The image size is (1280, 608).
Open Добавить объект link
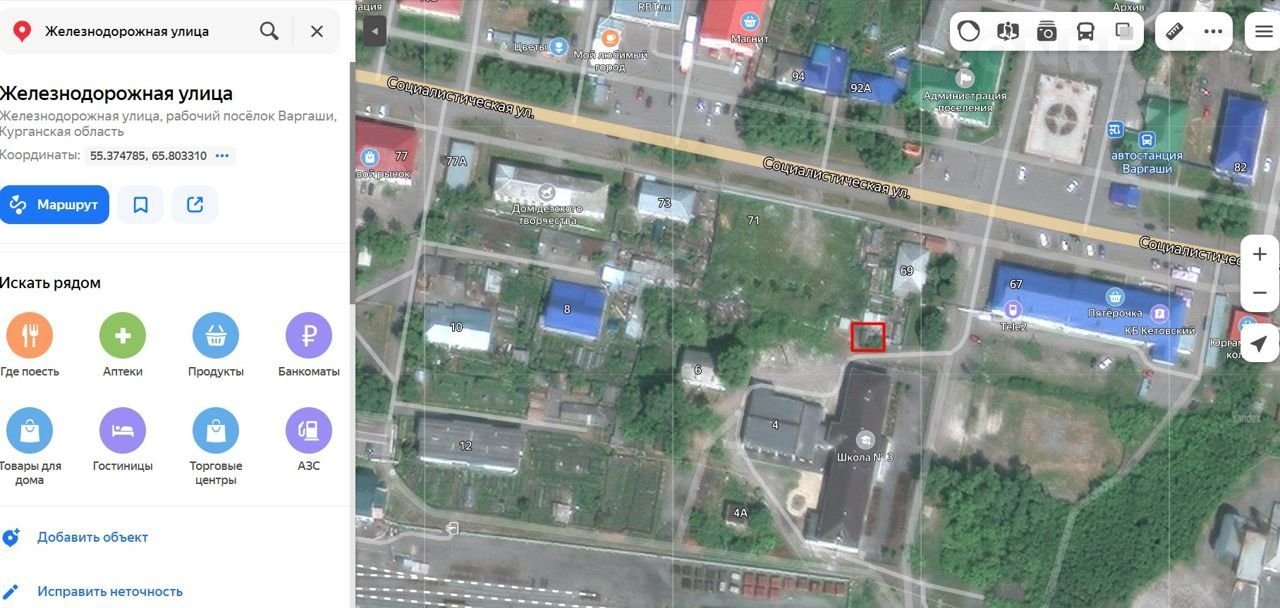click(x=92, y=537)
